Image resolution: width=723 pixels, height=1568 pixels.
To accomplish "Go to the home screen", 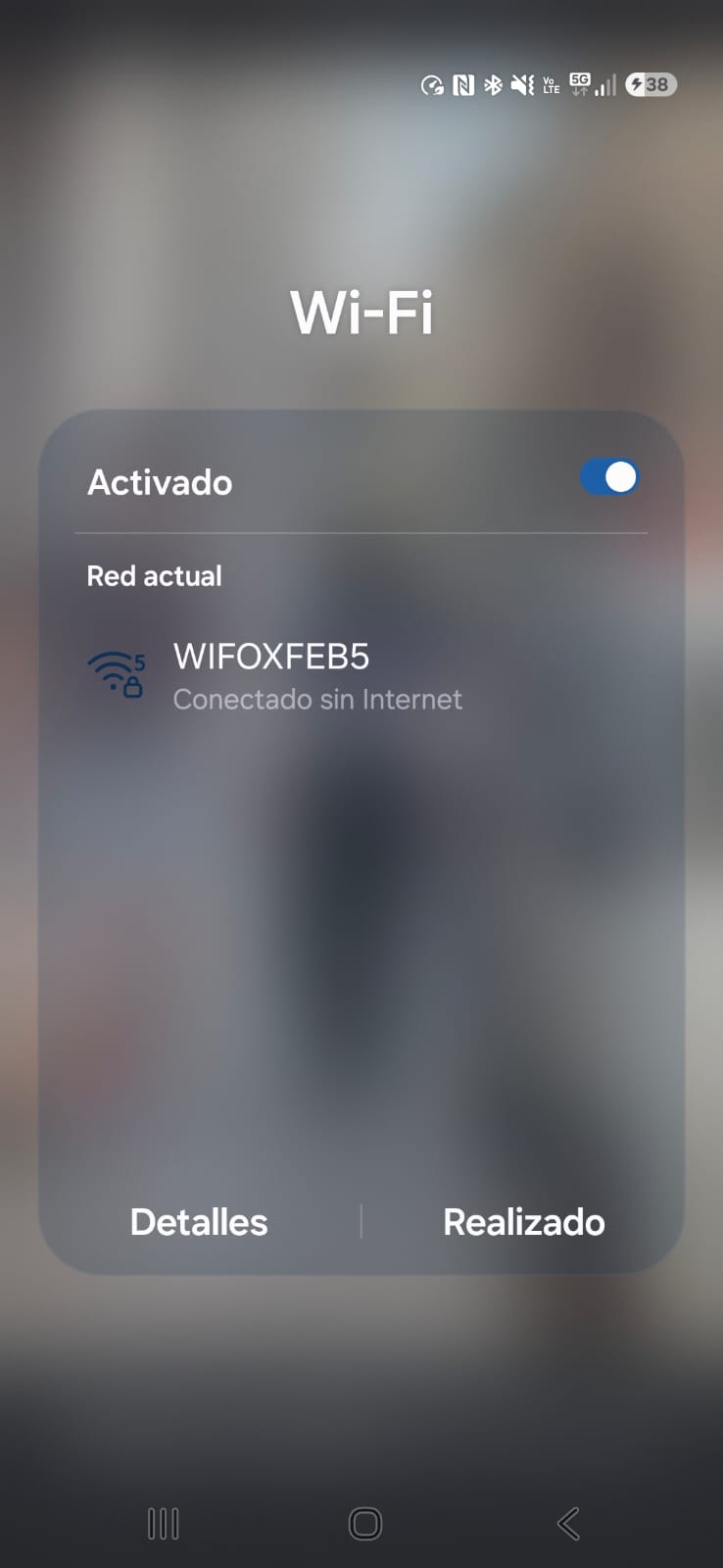I will (x=364, y=1524).
